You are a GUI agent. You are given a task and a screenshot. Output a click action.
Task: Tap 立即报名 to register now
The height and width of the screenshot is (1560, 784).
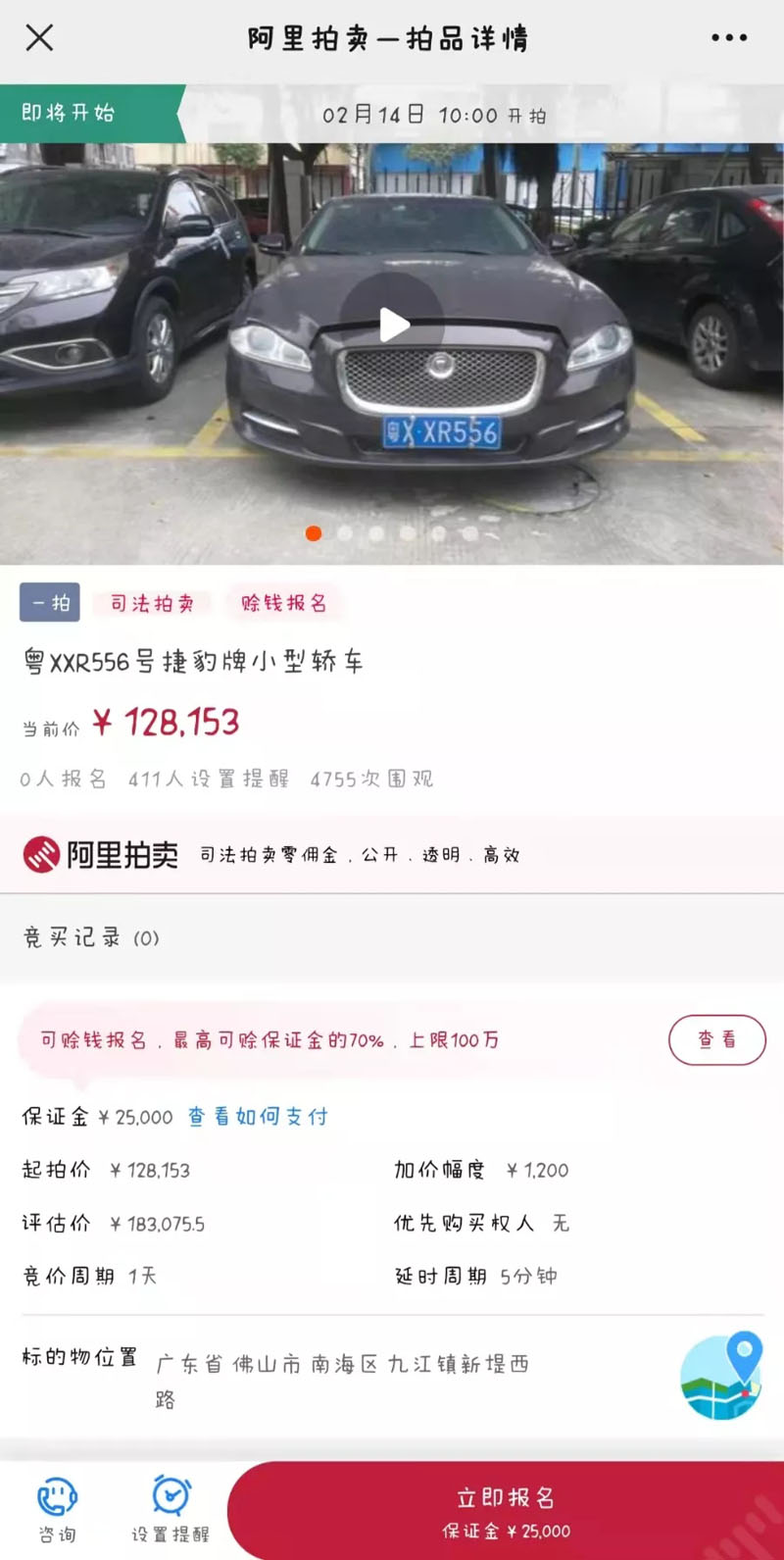(506, 1511)
